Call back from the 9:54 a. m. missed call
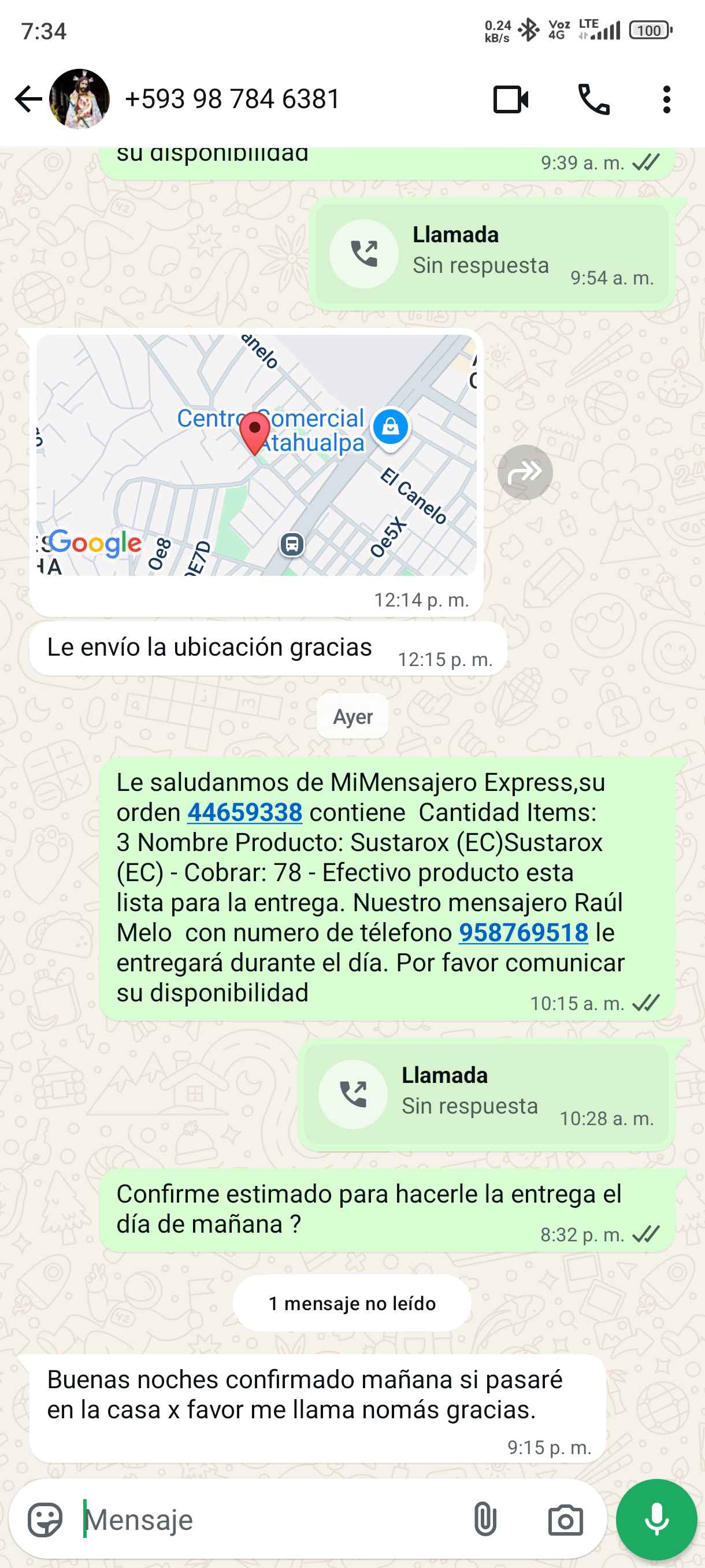The image size is (705, 1568). click(363, 253)
